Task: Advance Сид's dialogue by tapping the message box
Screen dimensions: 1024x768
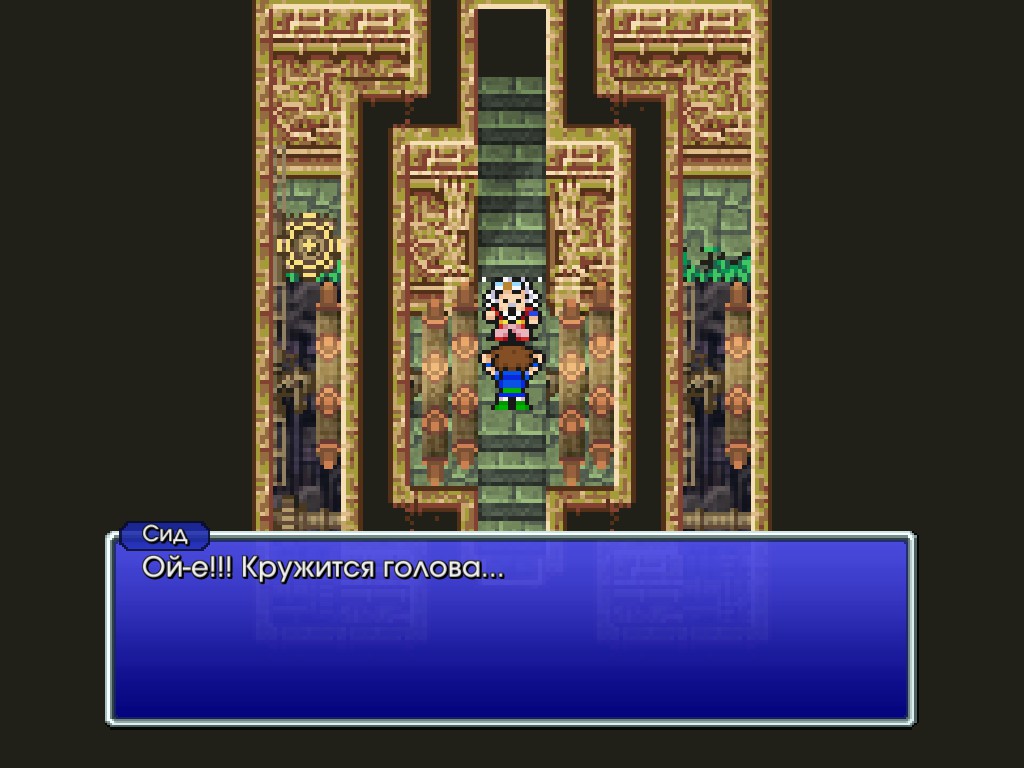Action: click(x=510, y=630)
